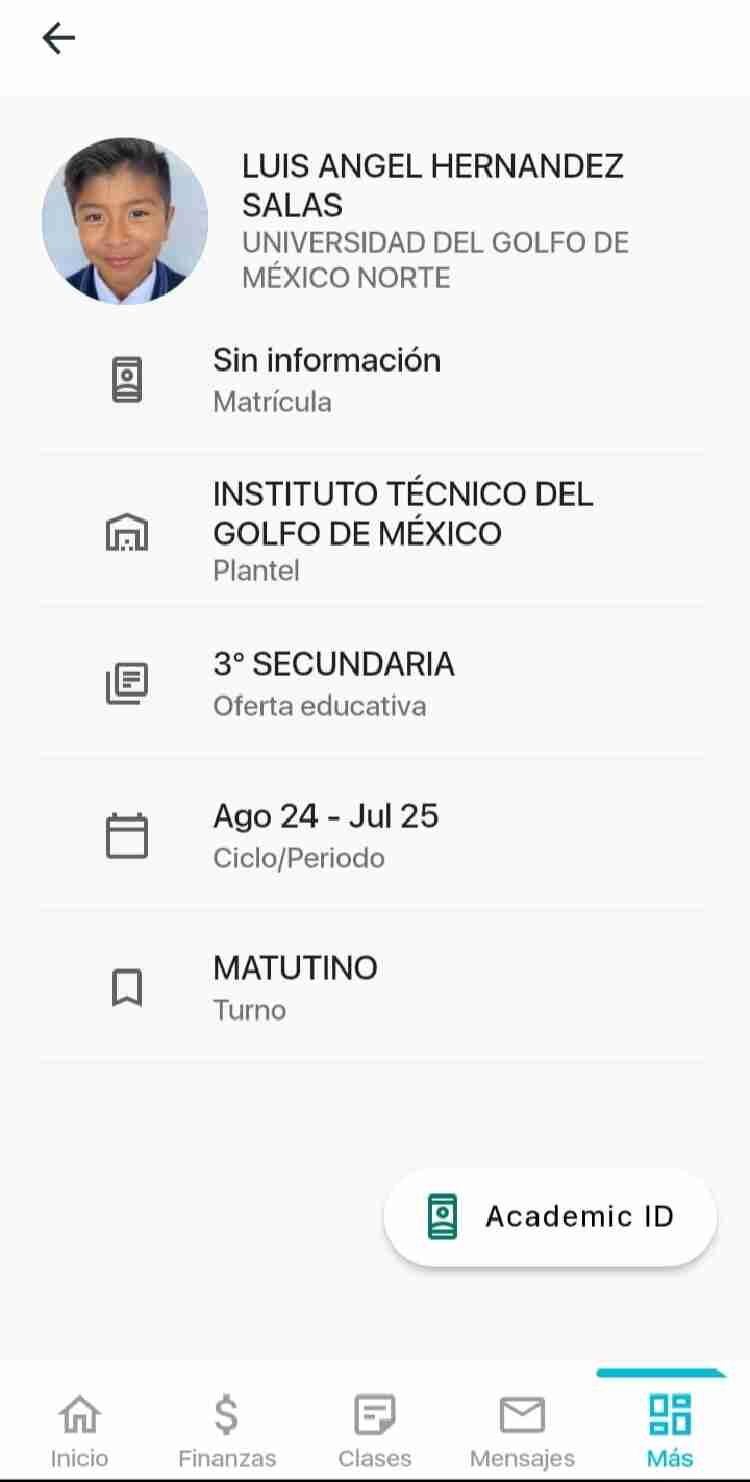This screenshot has height=1482, width=750.
Task: Open the Academic ID button
Action: 550,1217
